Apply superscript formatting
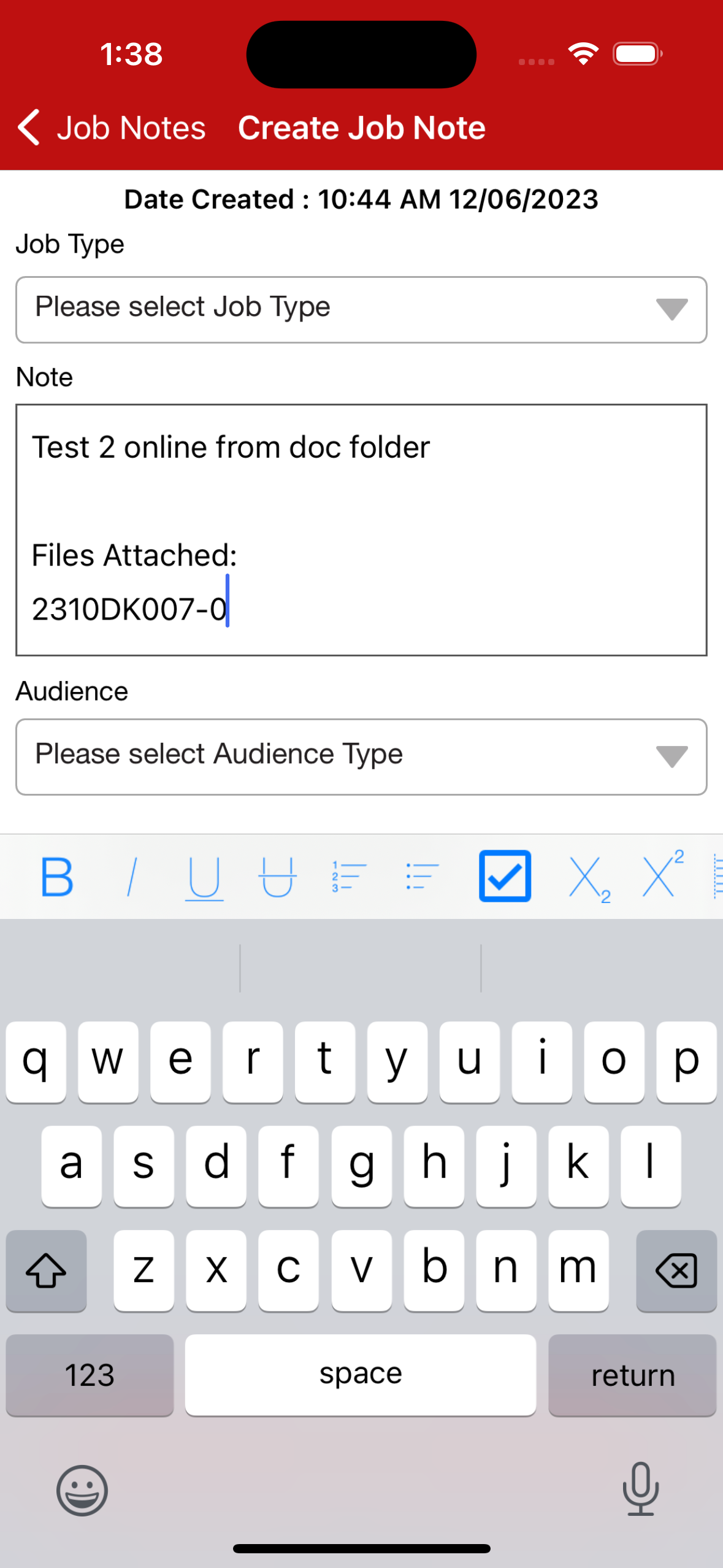723x1568 pixels. click(662, 874)
